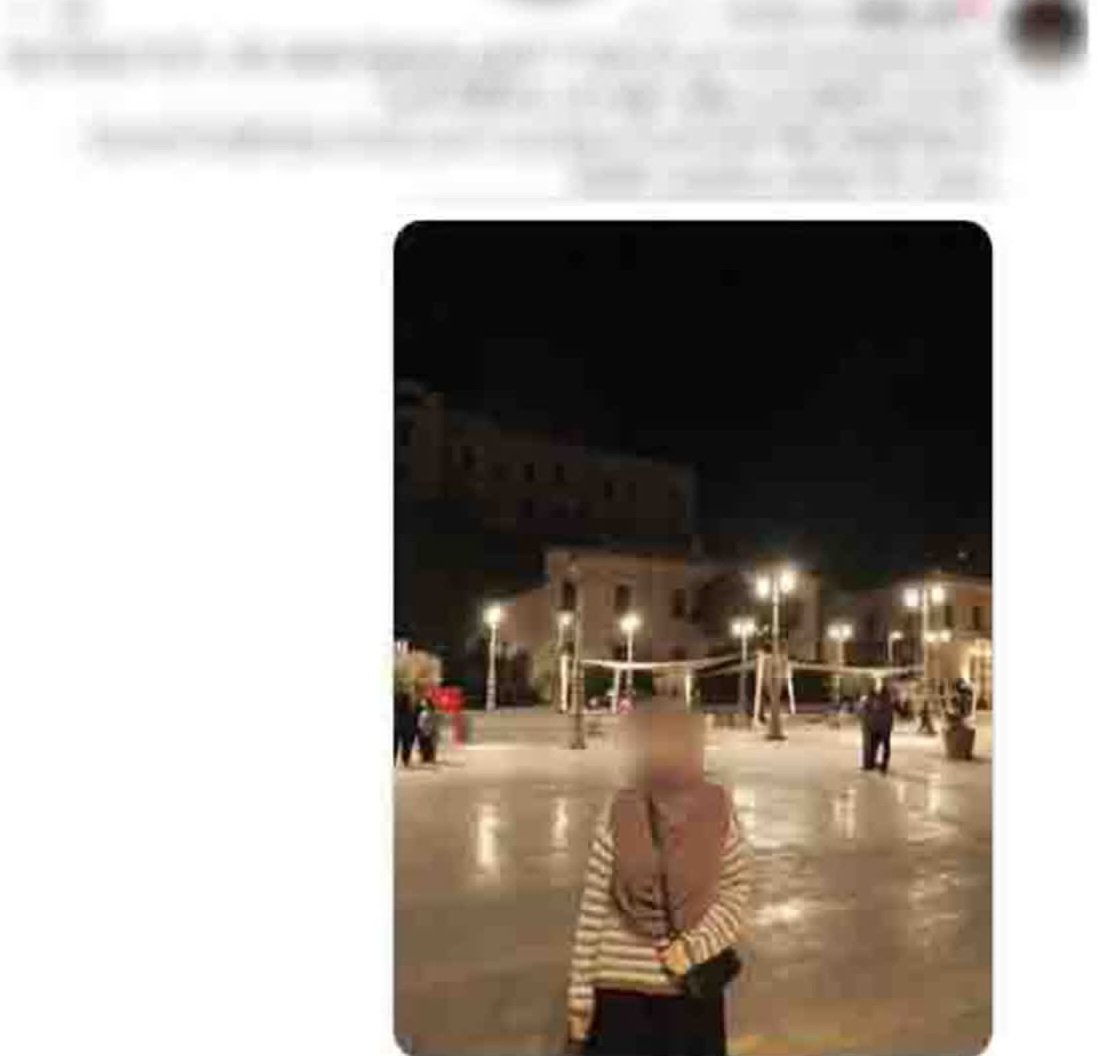Open the attached night square photo
Screen dimensions: 1098x1056
click(x=692, y=636)
